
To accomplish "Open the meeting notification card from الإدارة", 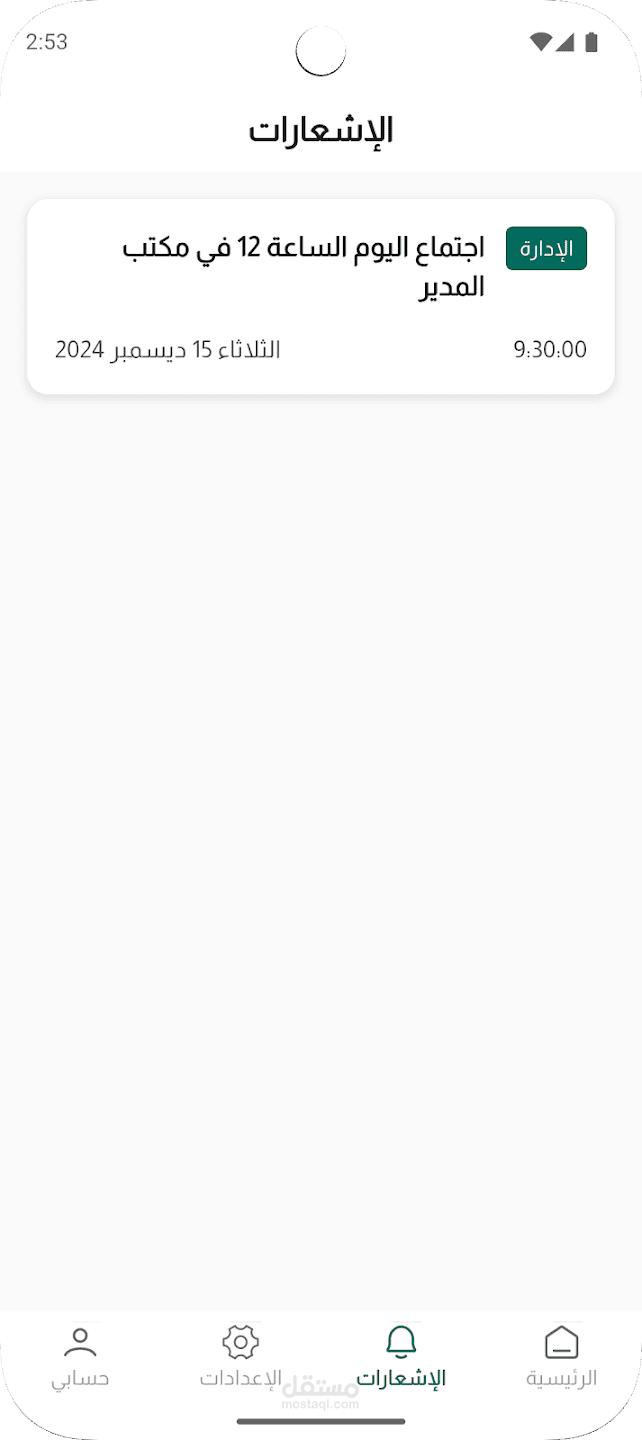I will (321, 296).
